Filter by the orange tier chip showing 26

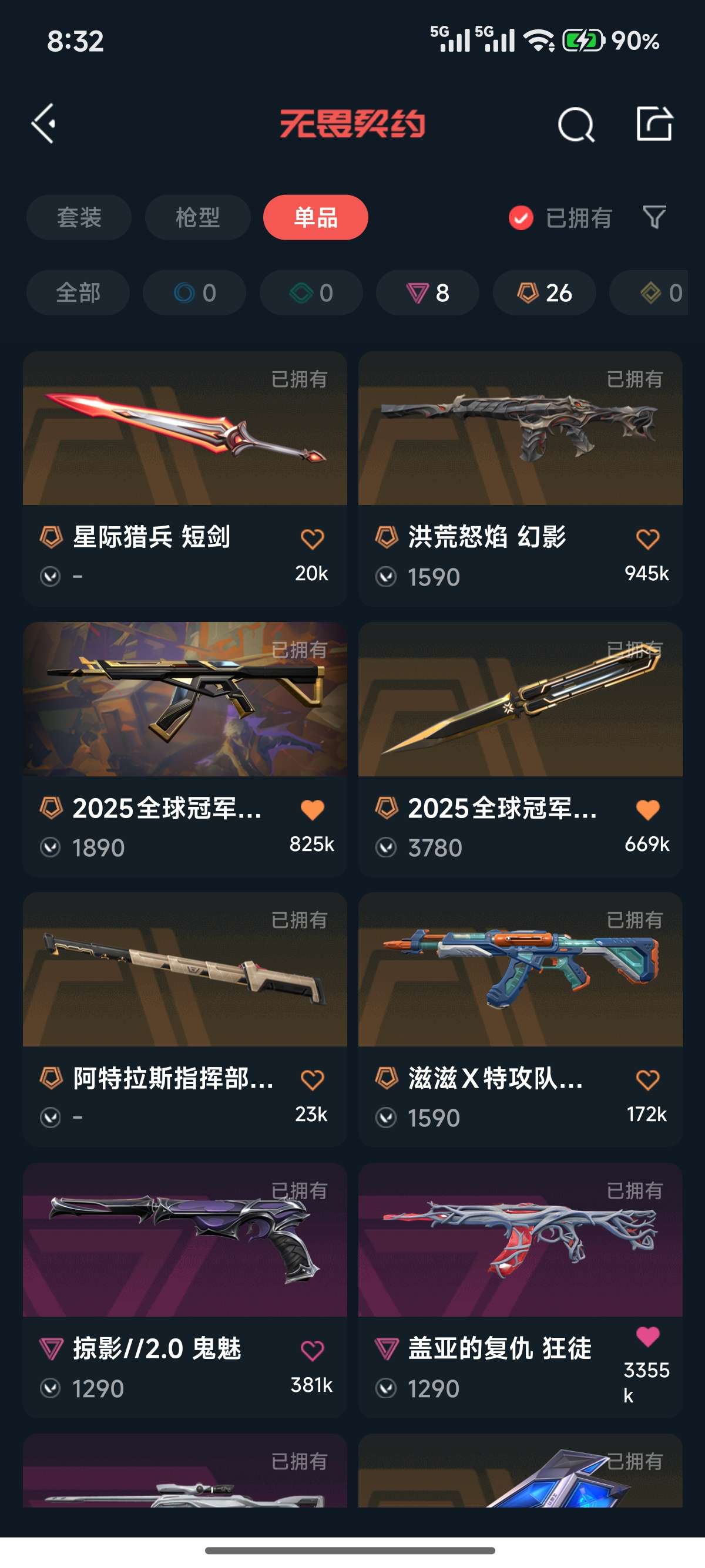pyautogui.click(x=544, y=293)
